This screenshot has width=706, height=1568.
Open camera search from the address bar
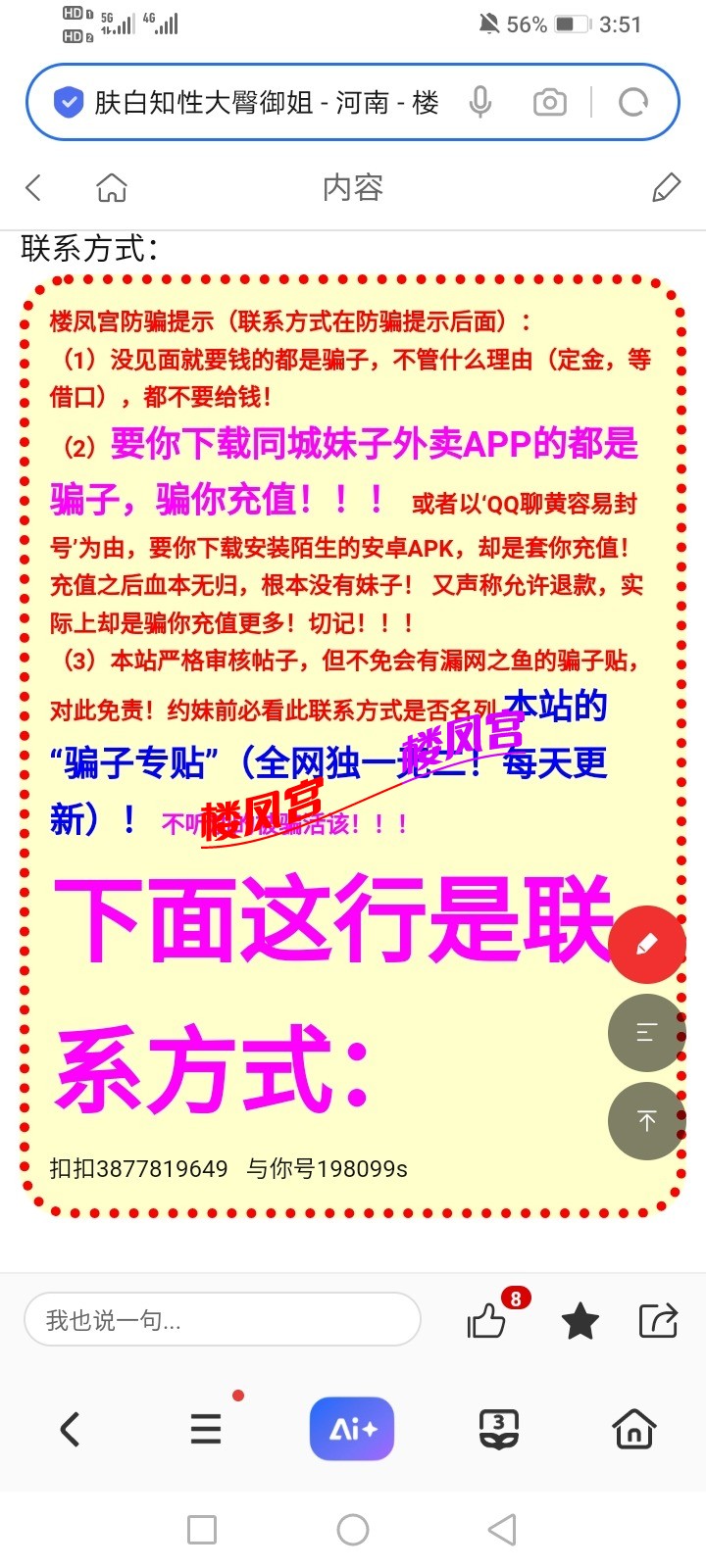(x=549, y=101)
